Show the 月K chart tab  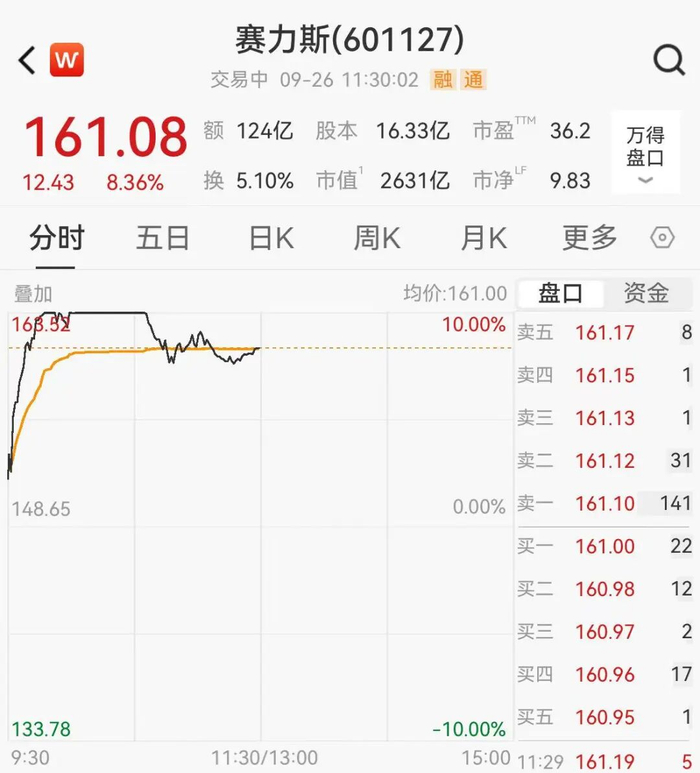tap(484, 238)
